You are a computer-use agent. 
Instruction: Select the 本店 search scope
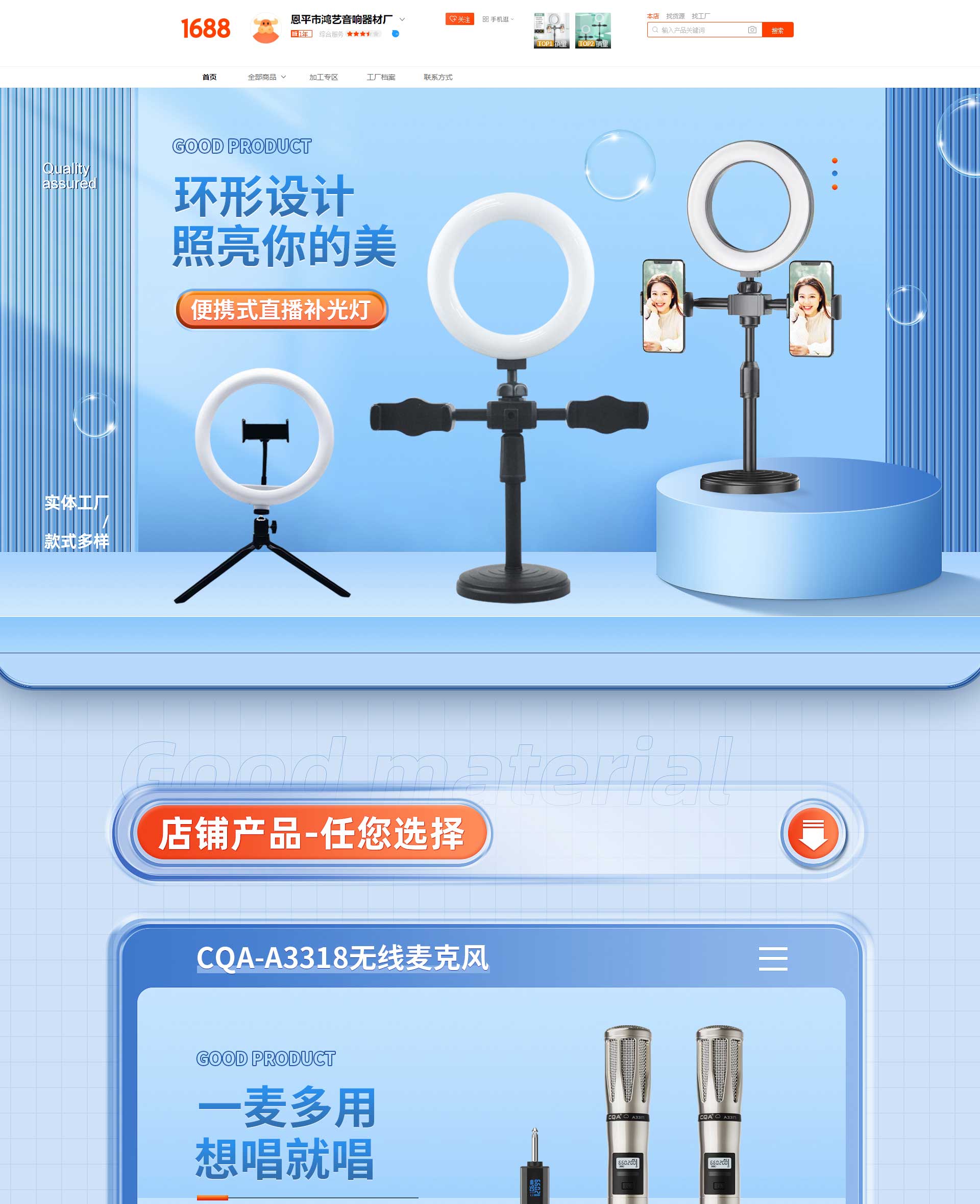(653, 16)
